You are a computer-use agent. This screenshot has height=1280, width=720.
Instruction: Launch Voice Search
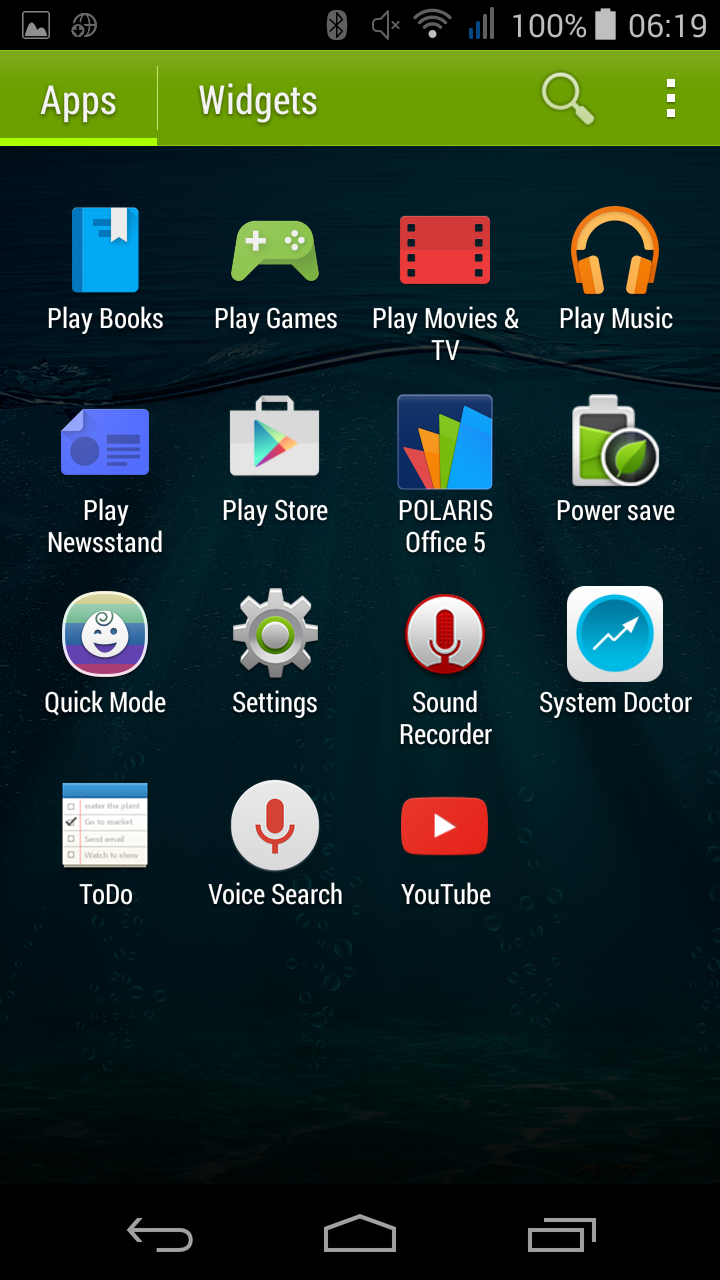(x=275, y=826)
